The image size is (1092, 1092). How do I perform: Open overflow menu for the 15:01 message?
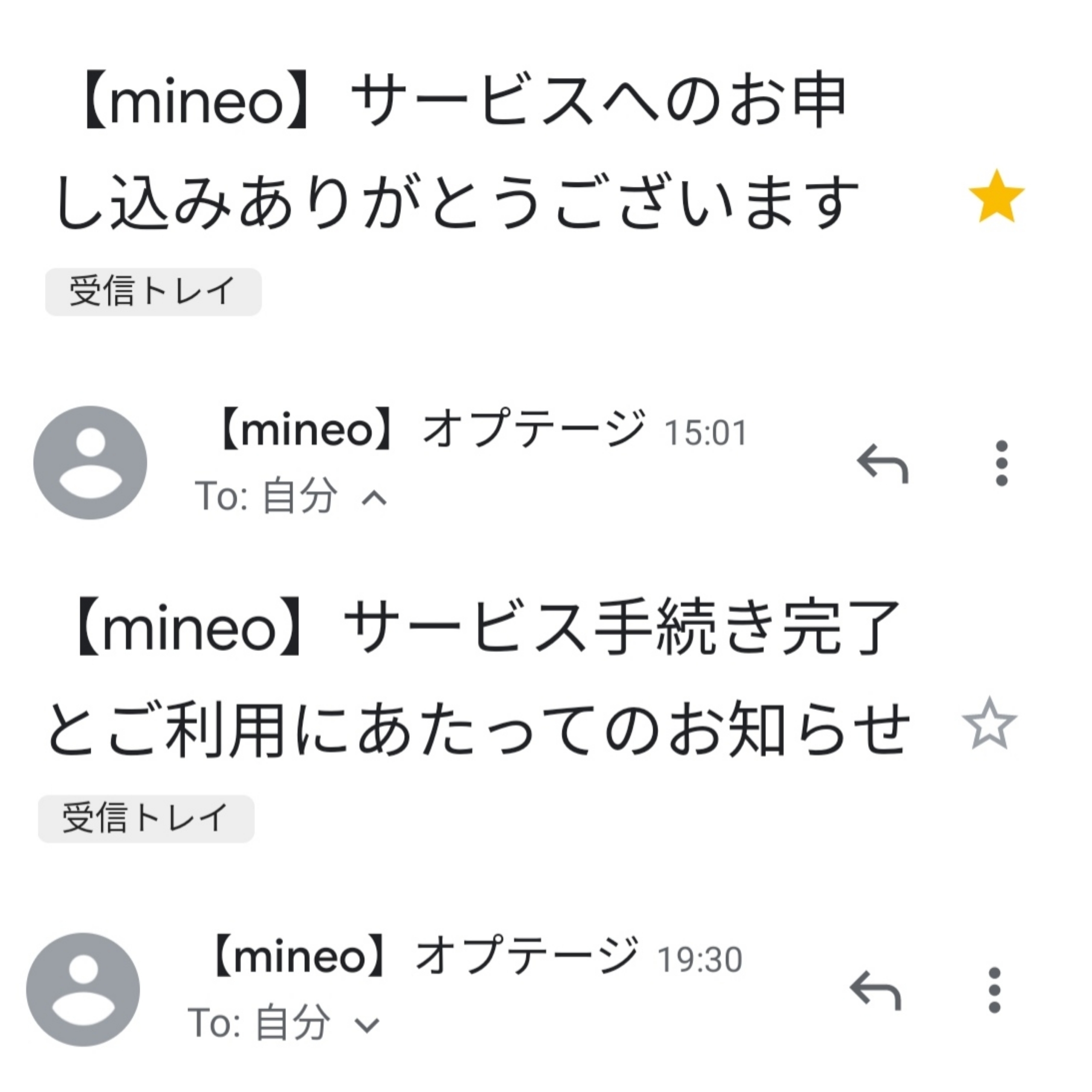(x=1002, y=464)
